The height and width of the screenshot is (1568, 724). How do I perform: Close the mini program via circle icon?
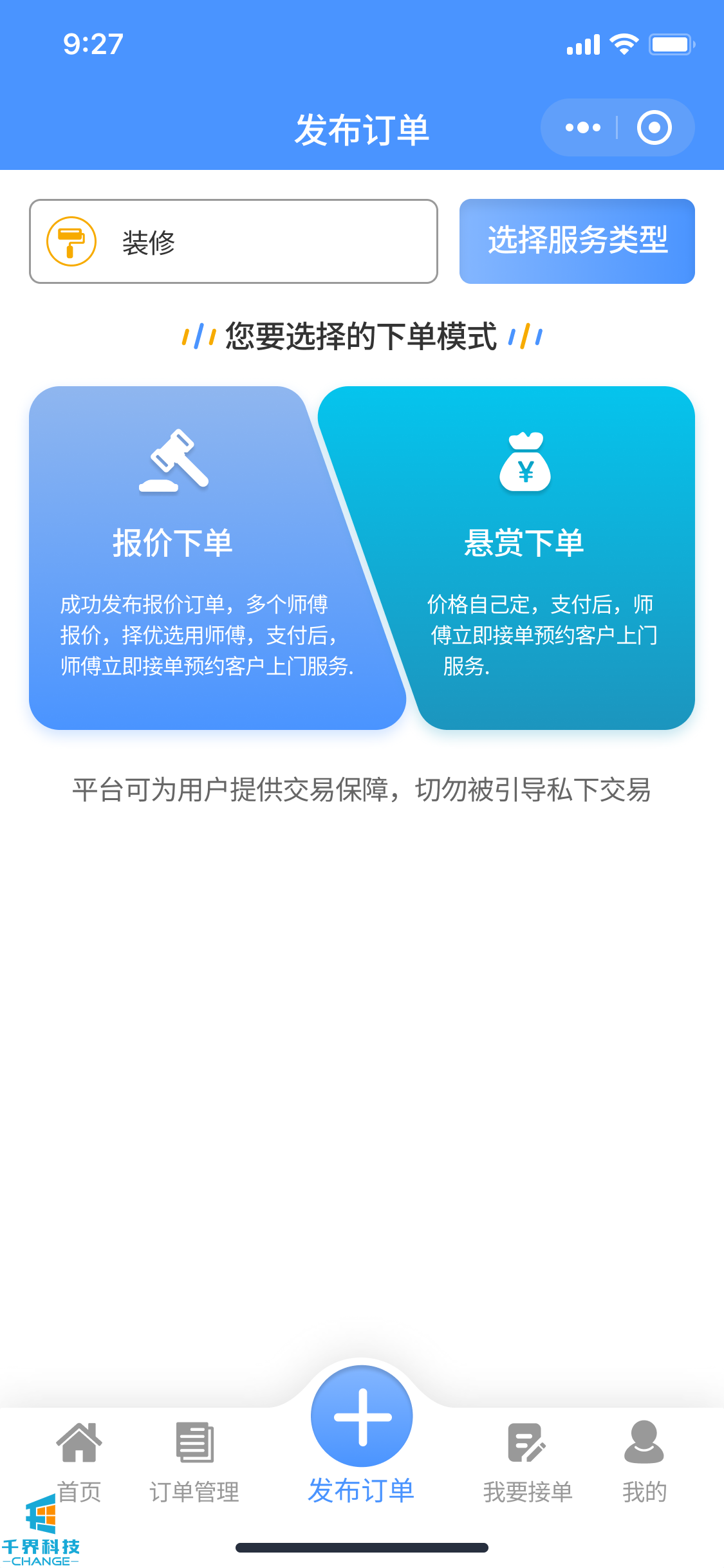pos(654,127)
